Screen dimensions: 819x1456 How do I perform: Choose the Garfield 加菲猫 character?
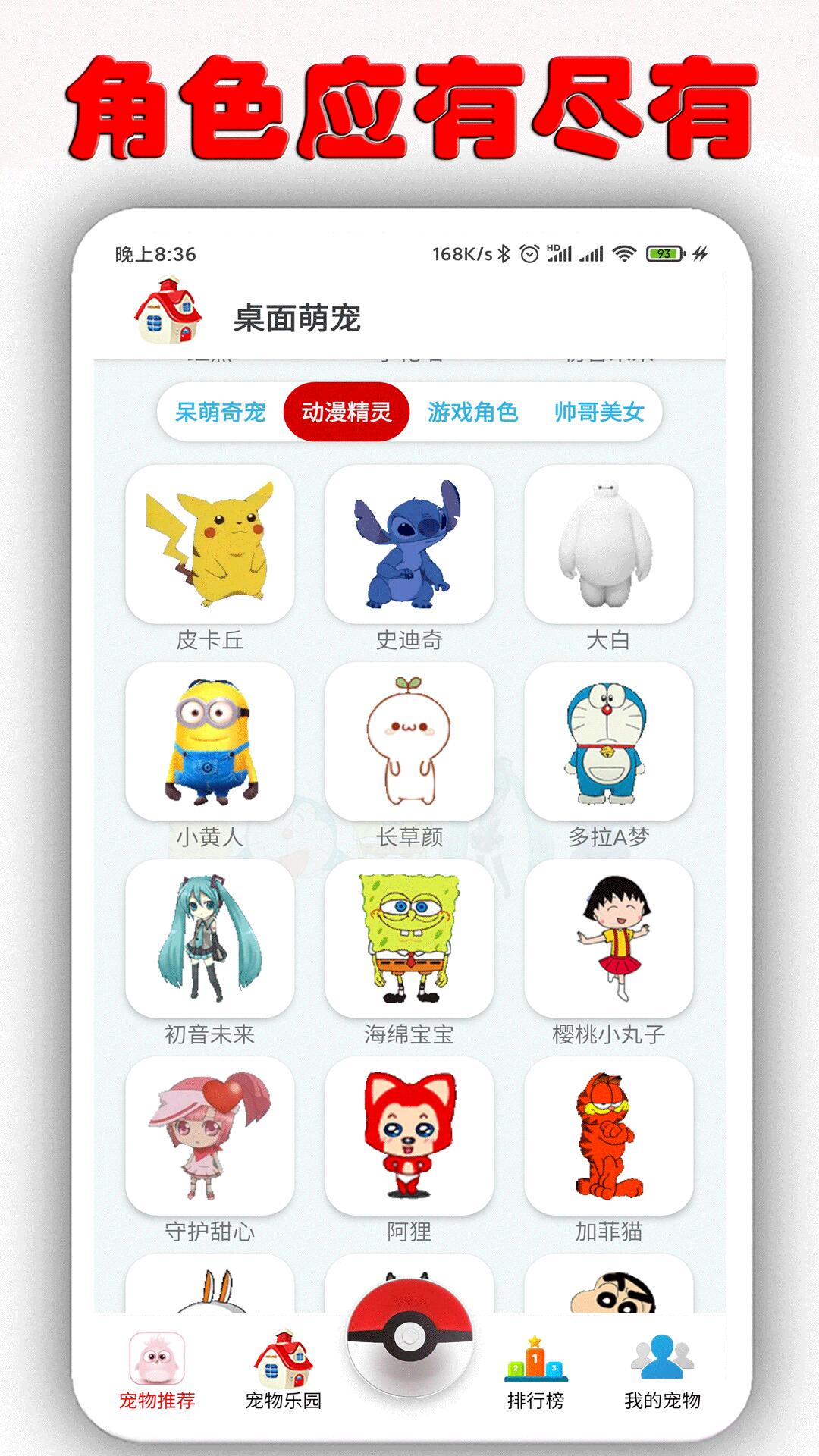609,1137
